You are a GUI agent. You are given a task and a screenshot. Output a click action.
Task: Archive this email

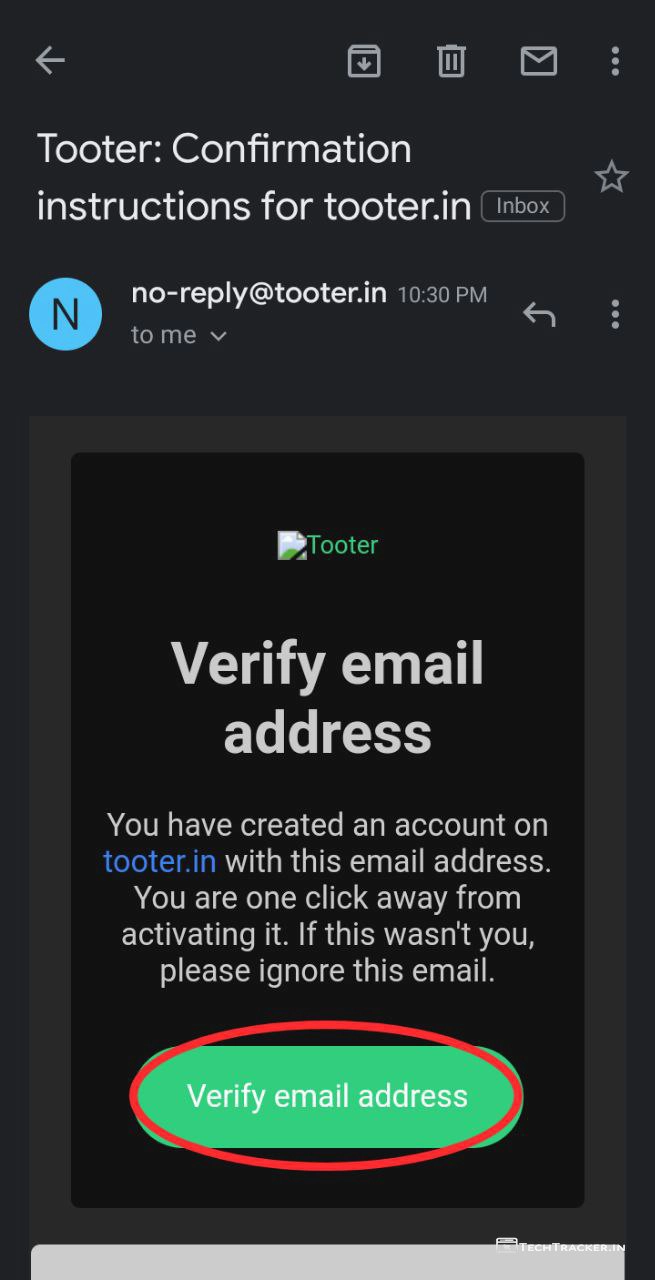[364, 61]
